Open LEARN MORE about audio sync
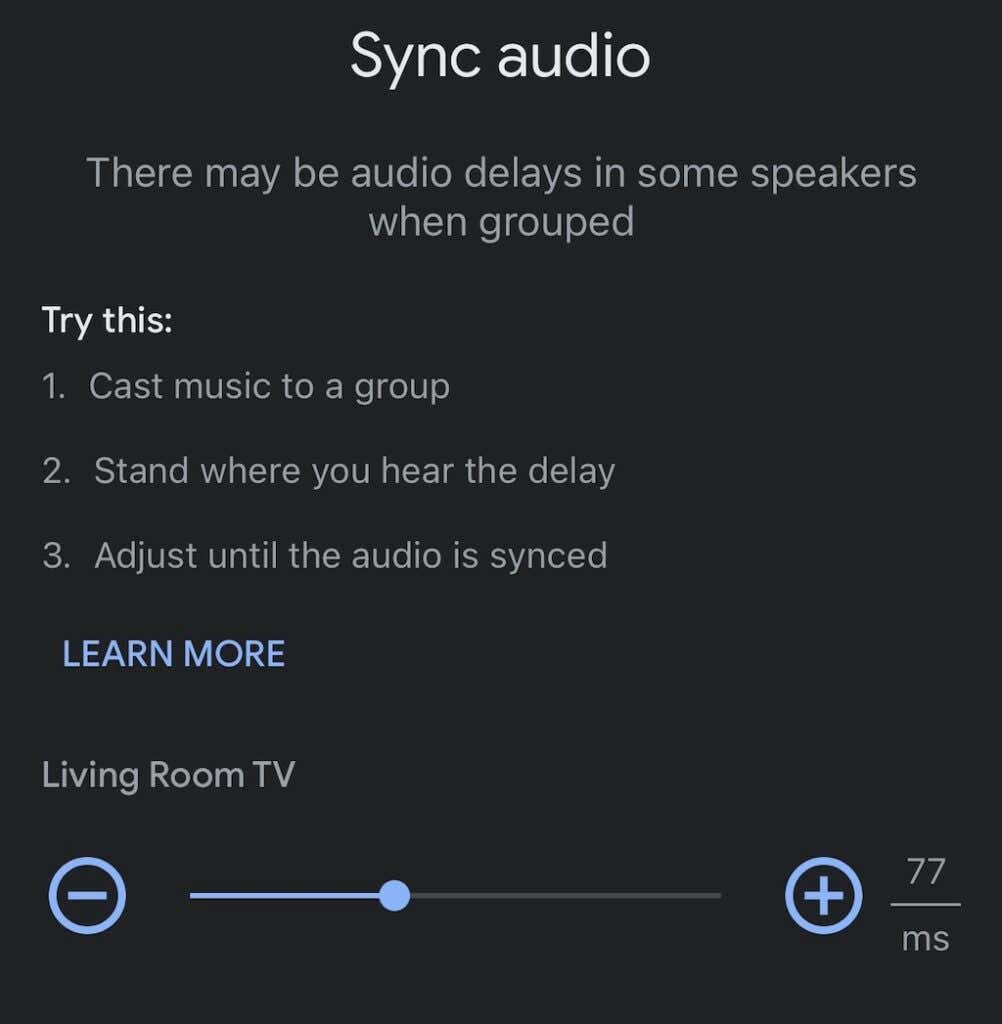The image size is (1002, 1024). tap(172, 653)
